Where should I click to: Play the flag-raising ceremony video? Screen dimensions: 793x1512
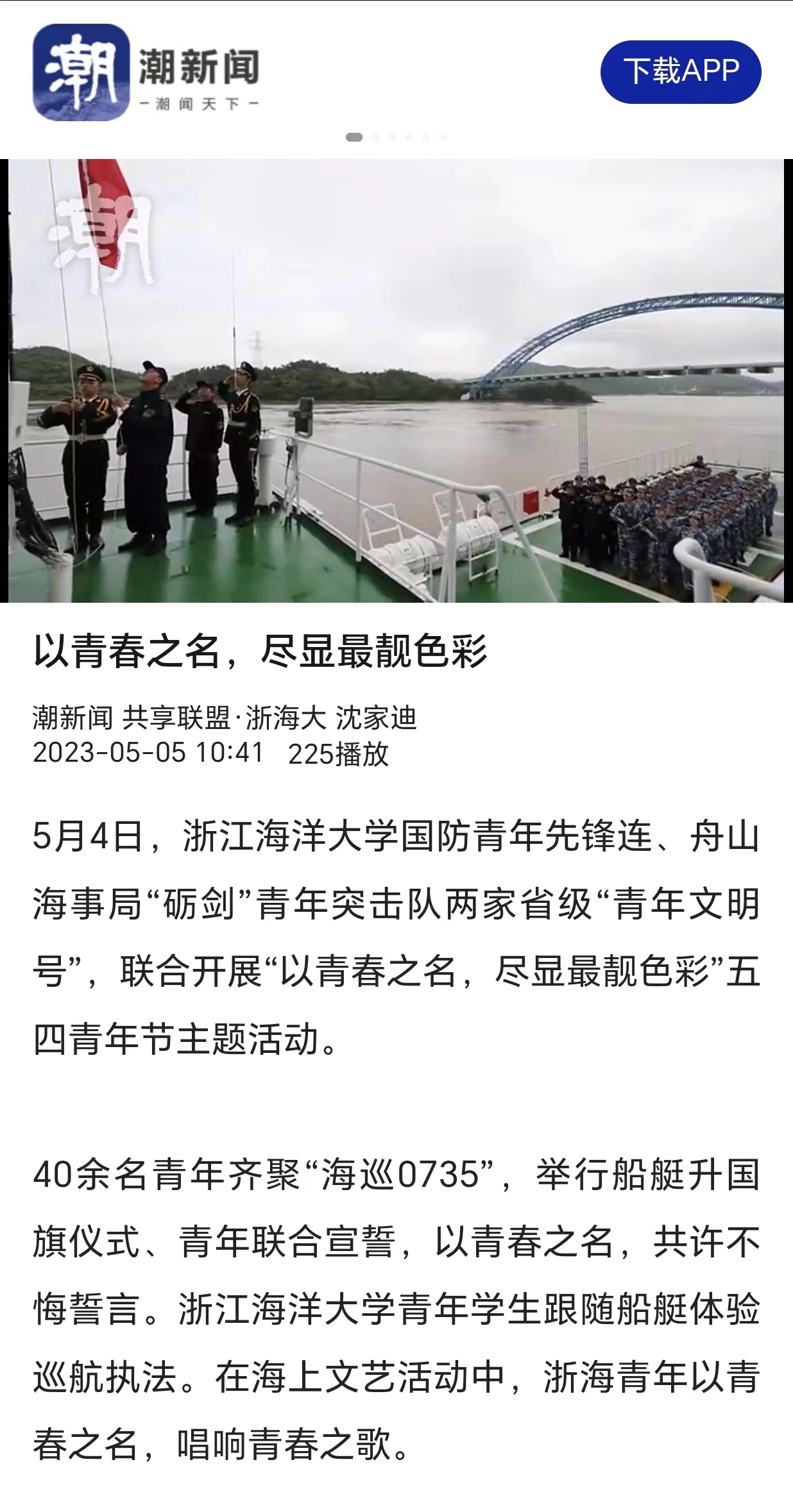click(396, 380)
